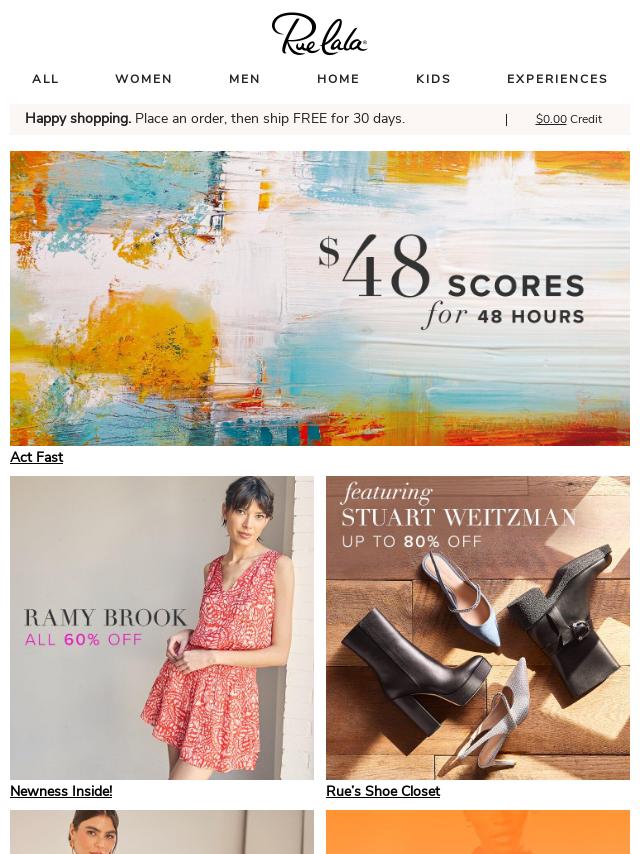The height and width of the screenshot is (854, 640).
Task: Open the $48 Scores for 48 Hours banner
Action: point(320,298)
